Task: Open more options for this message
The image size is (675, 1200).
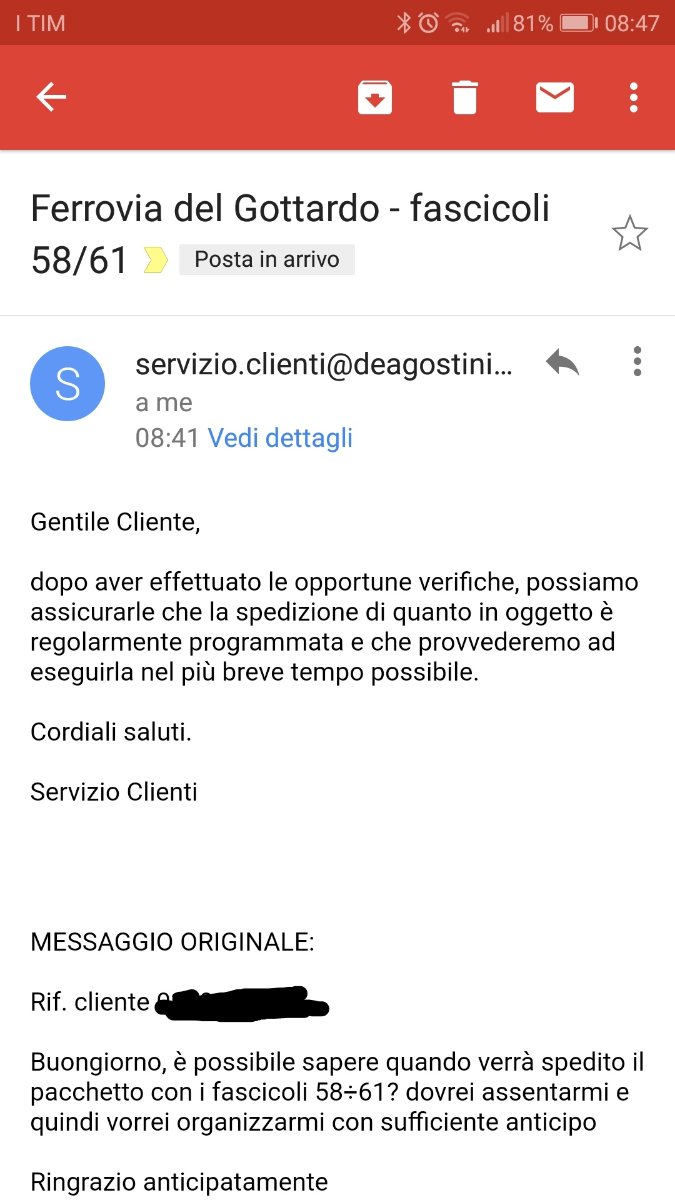Action: [x=637, y=362]
